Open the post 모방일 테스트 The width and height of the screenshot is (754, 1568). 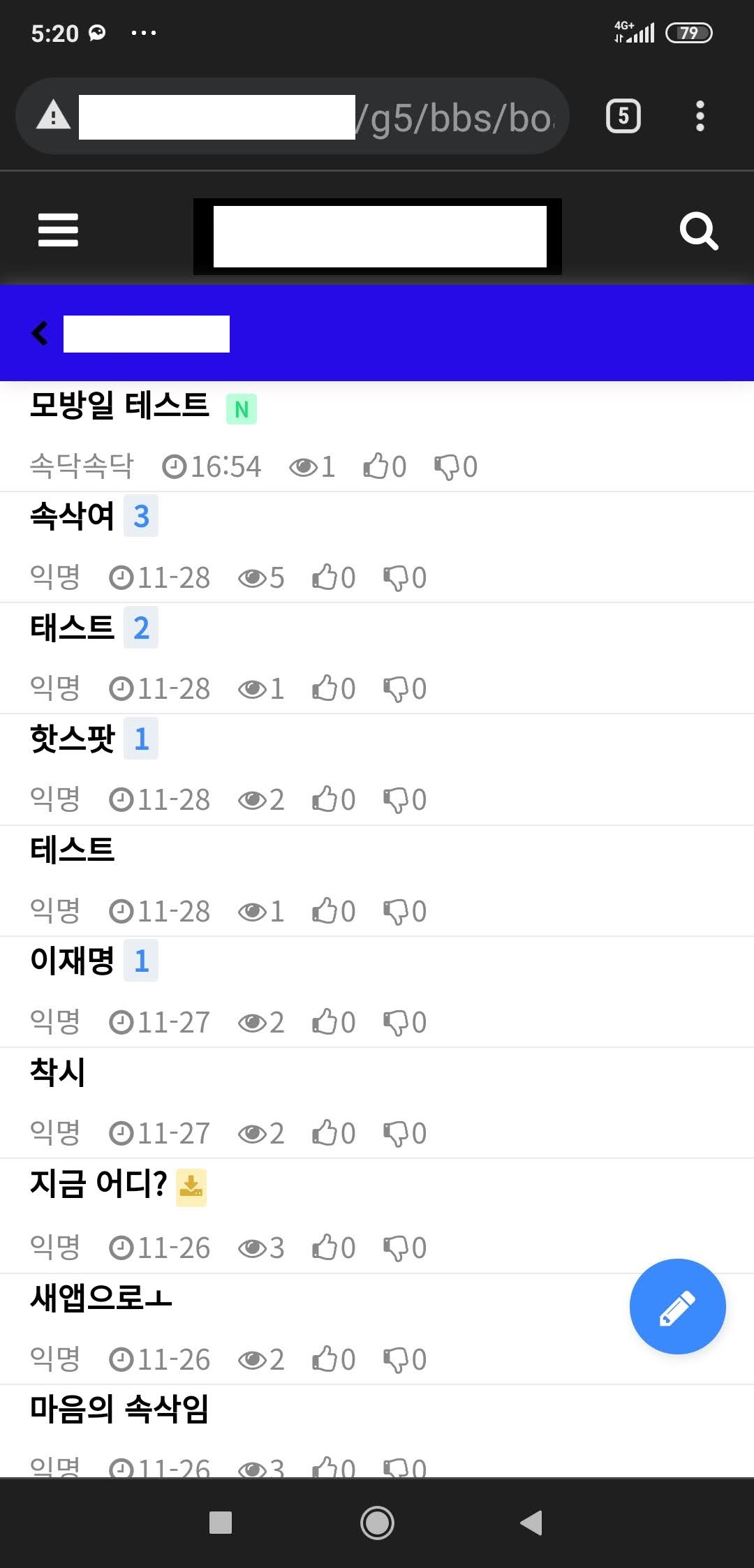[119, 406]
